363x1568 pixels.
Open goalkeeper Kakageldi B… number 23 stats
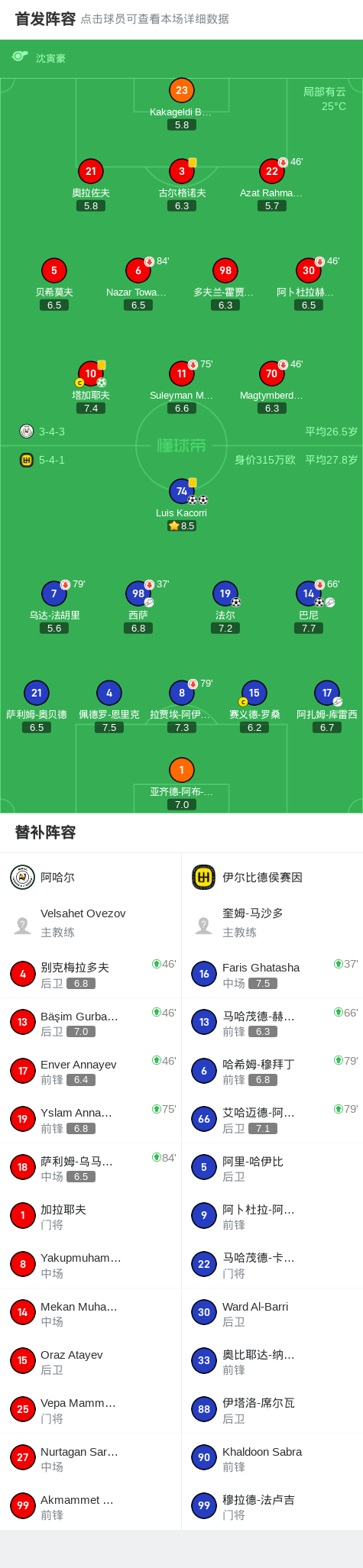[182, 103]
